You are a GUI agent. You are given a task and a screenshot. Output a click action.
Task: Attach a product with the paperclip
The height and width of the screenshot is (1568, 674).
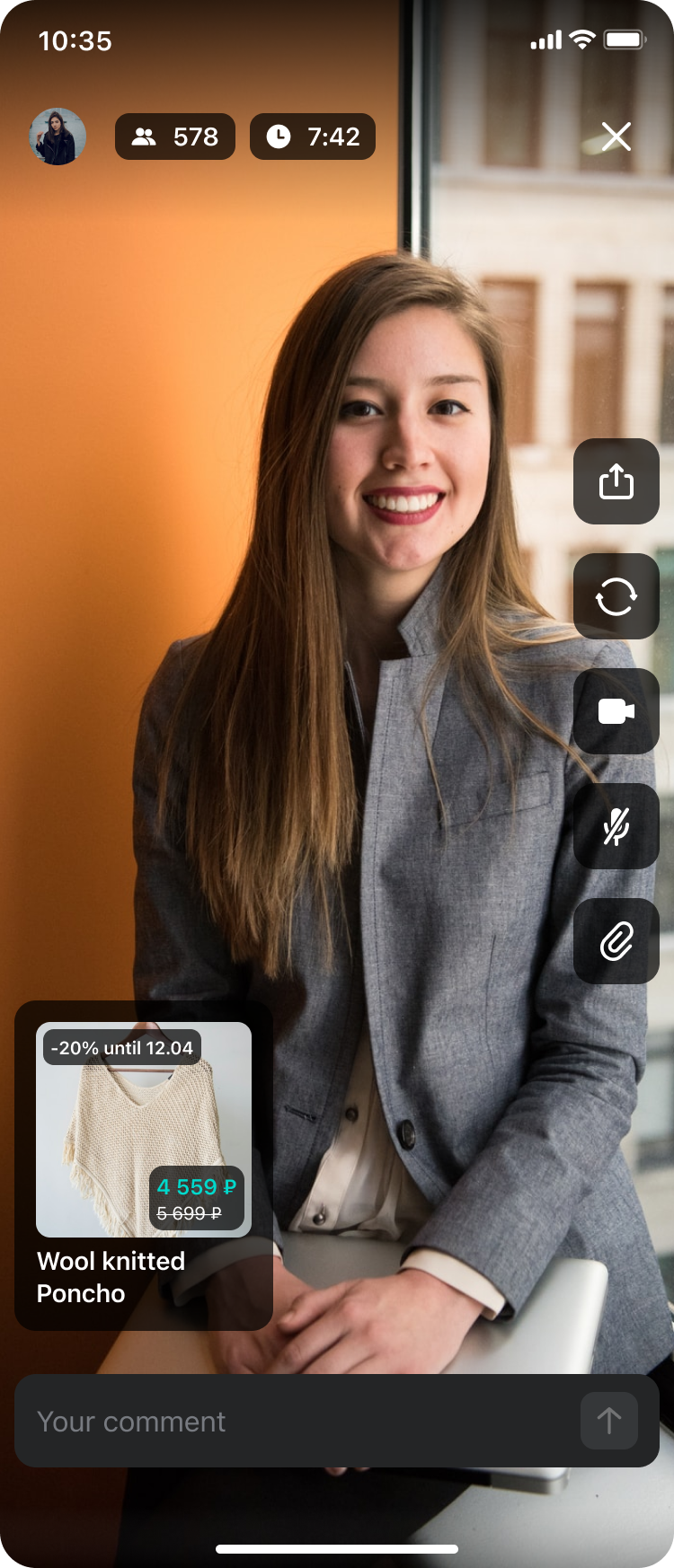(x=616, y=941)
